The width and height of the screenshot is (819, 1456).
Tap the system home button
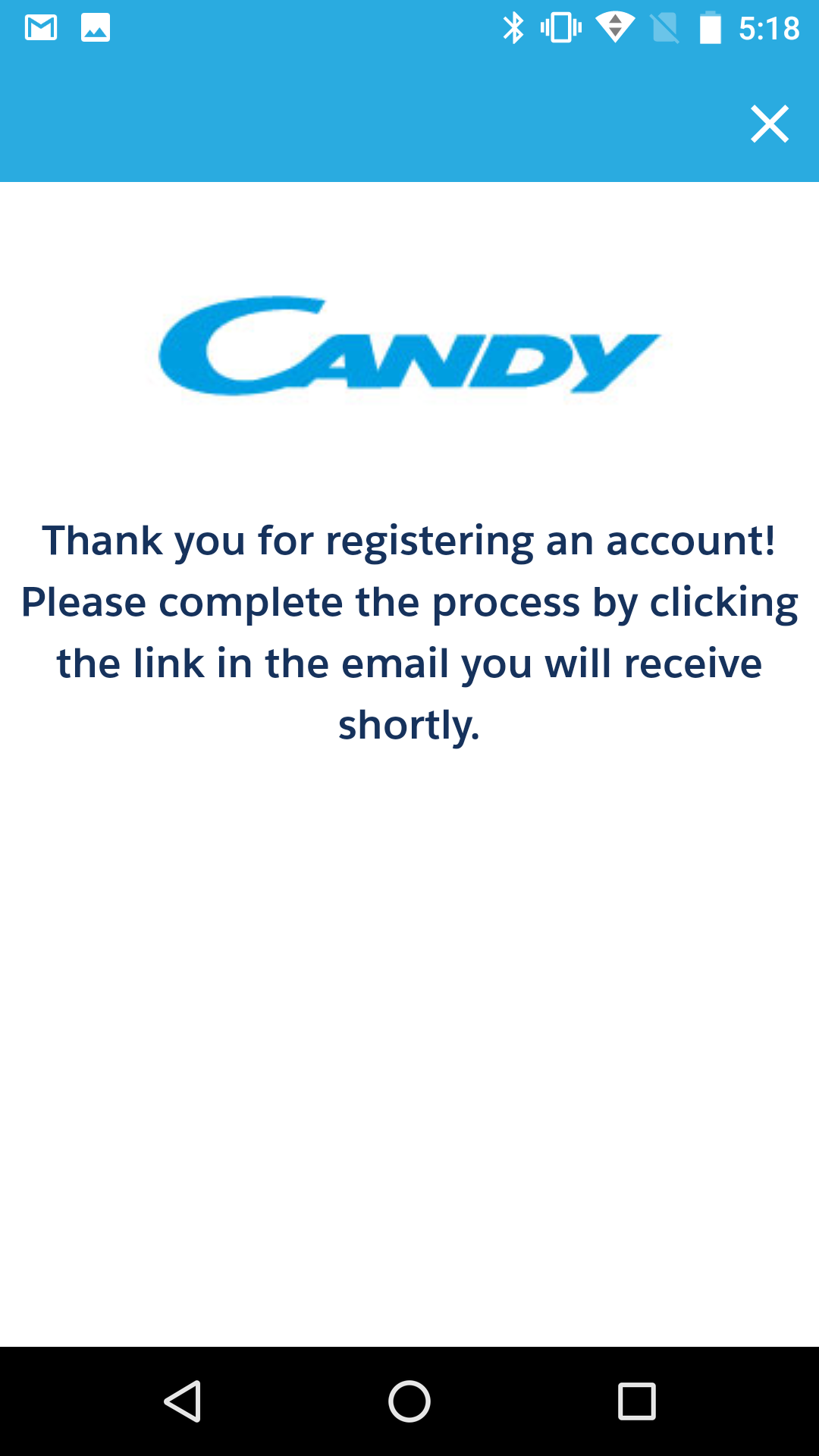point(409,1401)
